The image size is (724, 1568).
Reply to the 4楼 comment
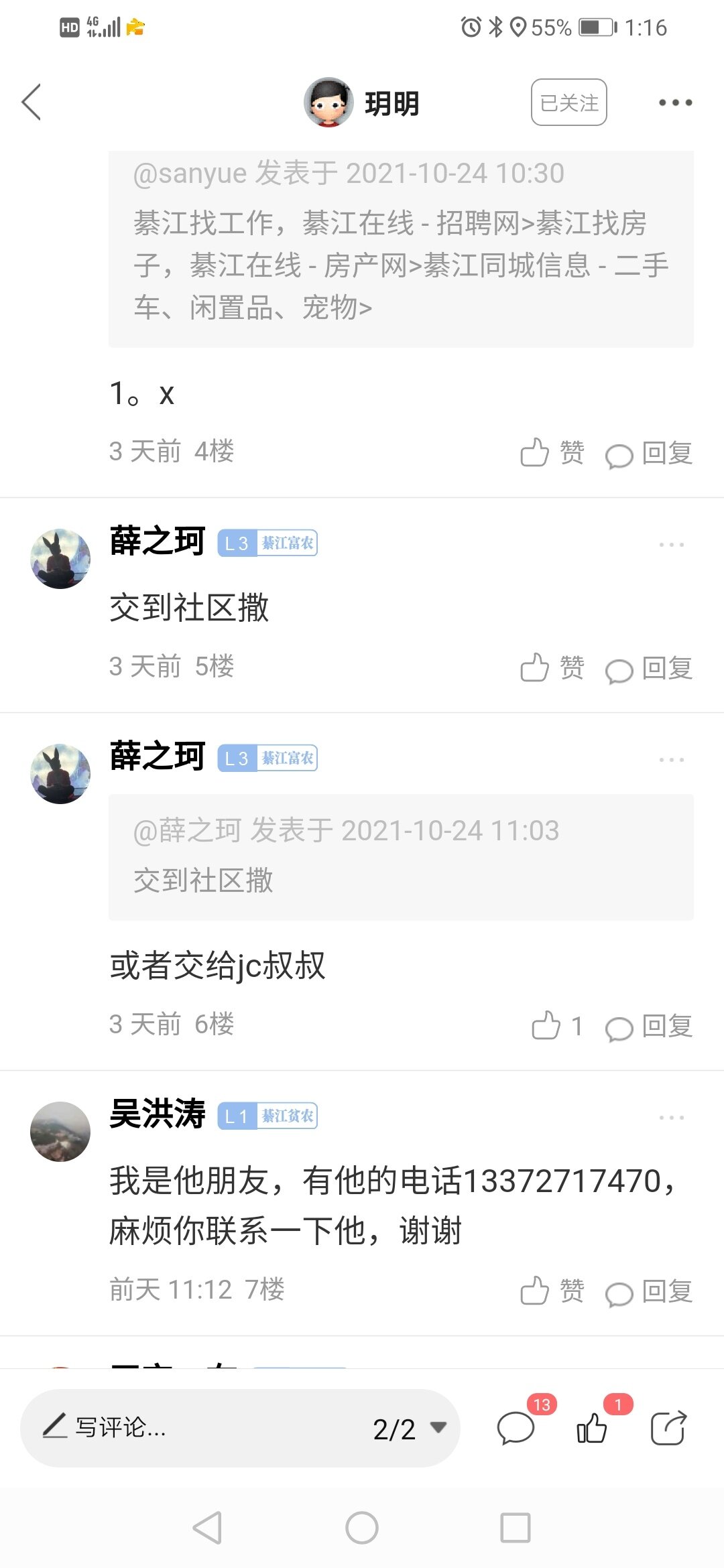point(649,454)
